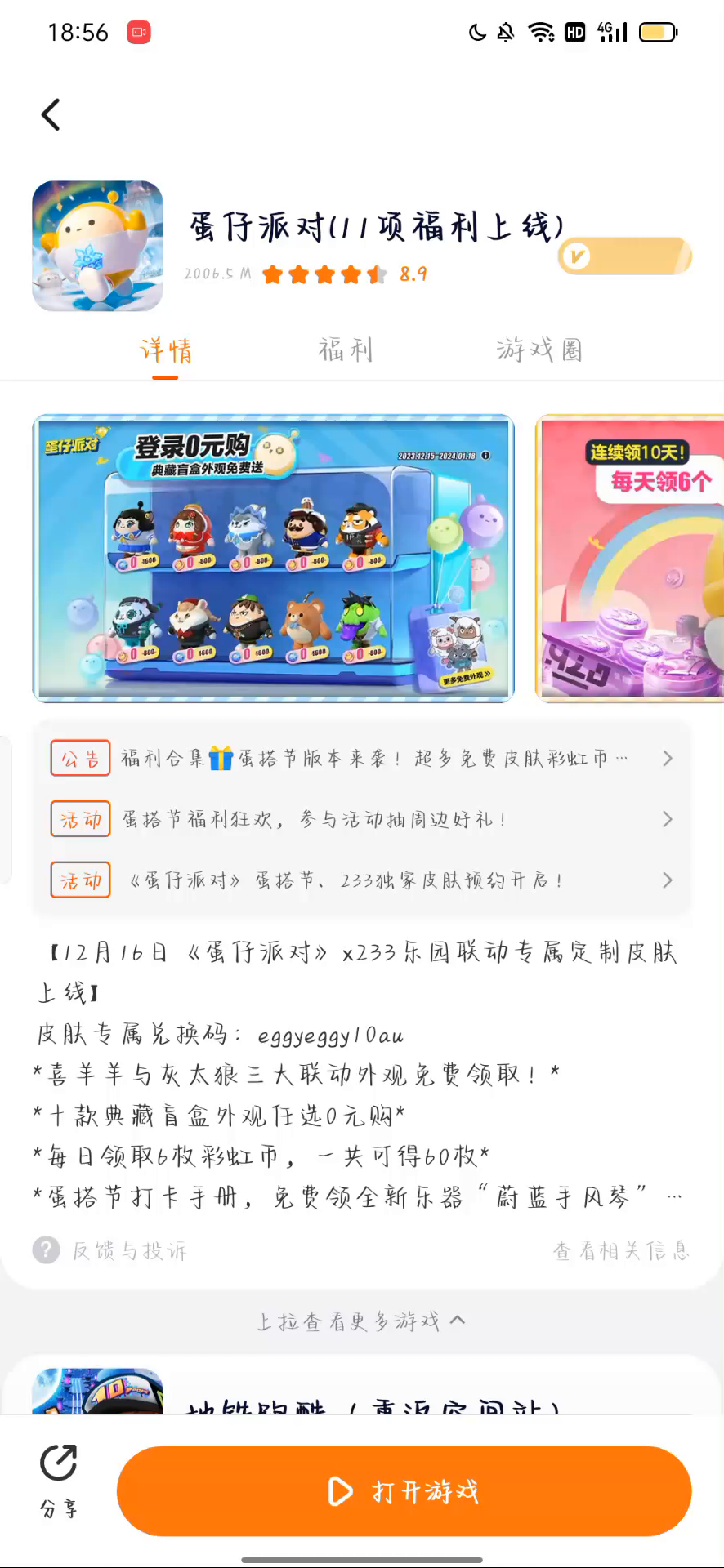724x1568 pixels.
Task: Open the 连续领10天 banner image
Action: tap(631, 558)
